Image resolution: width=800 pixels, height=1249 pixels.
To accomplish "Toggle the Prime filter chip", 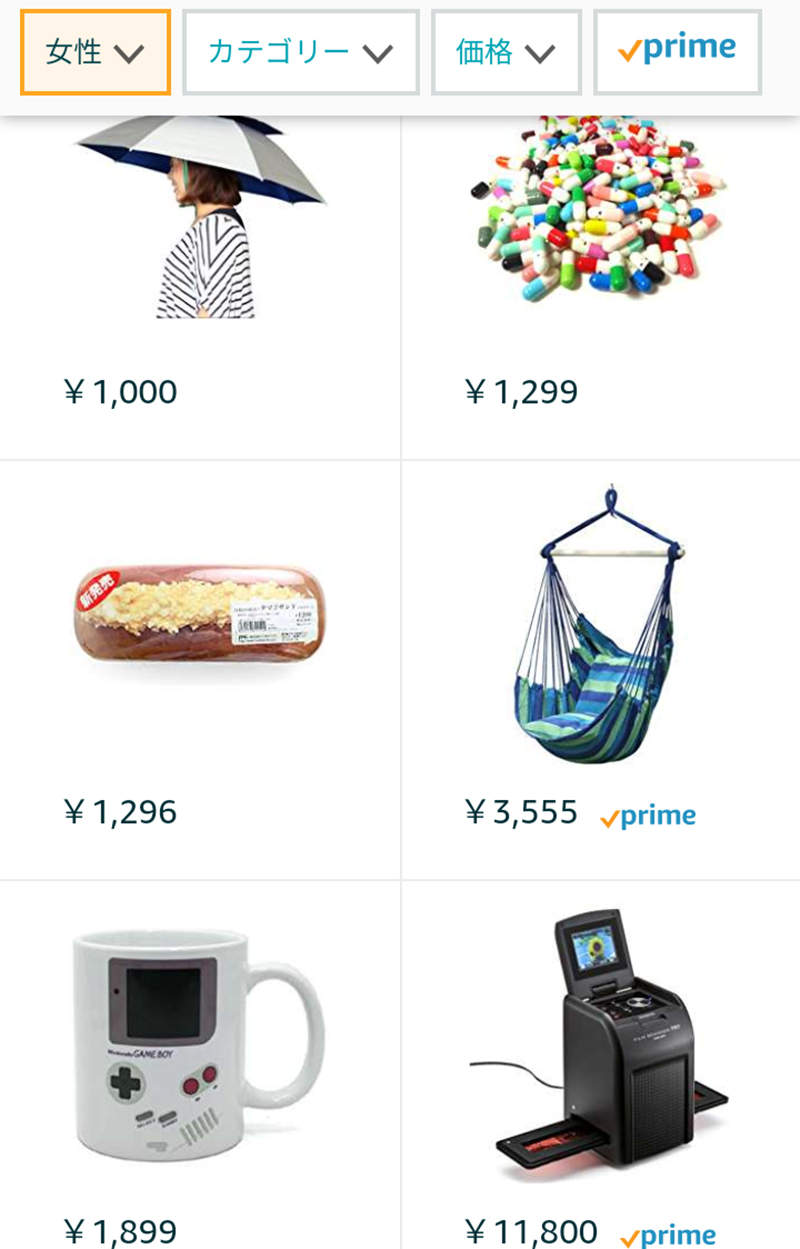I will [x=677, y=53].
